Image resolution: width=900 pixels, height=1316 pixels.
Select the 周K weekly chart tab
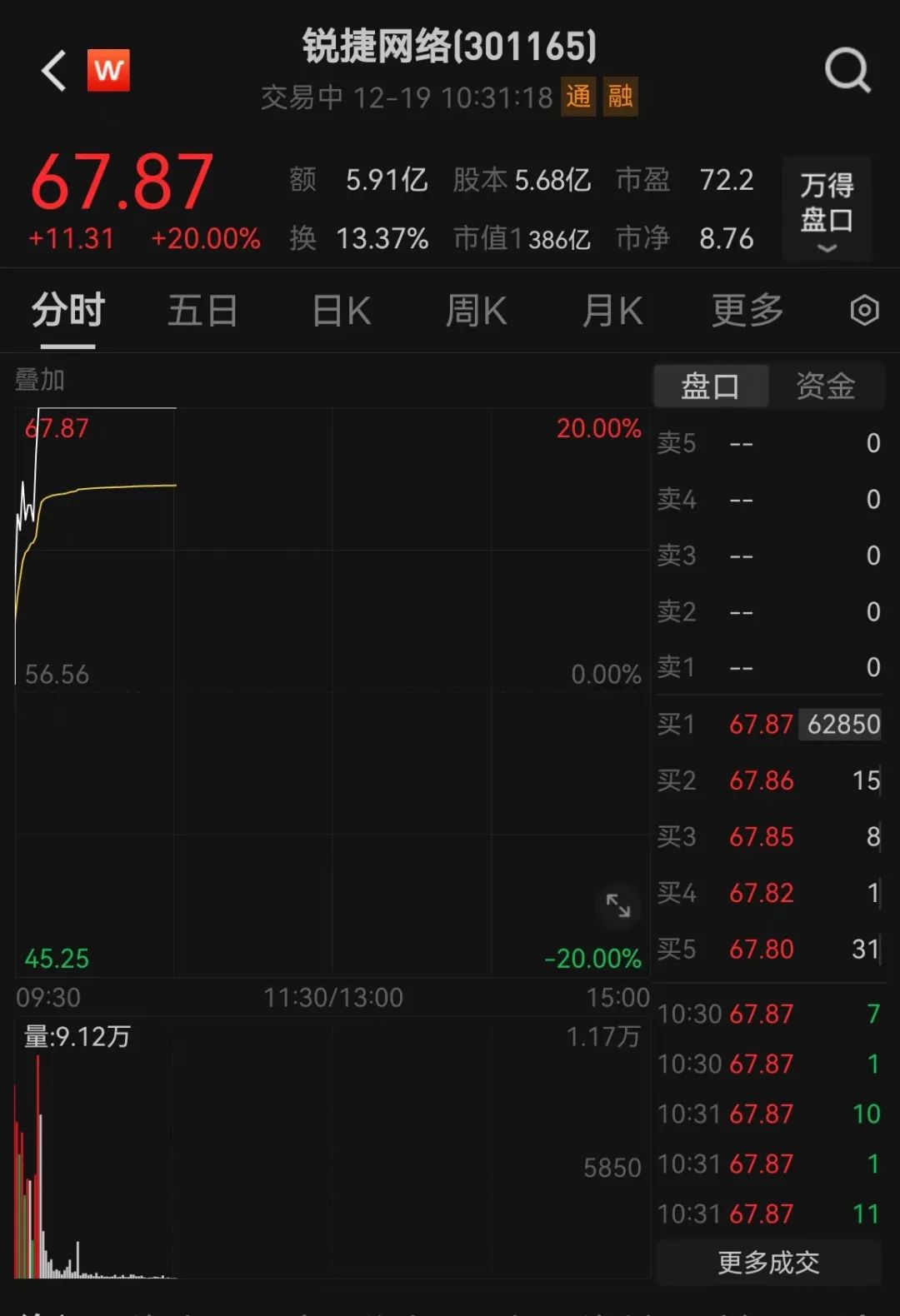(475, 310)
